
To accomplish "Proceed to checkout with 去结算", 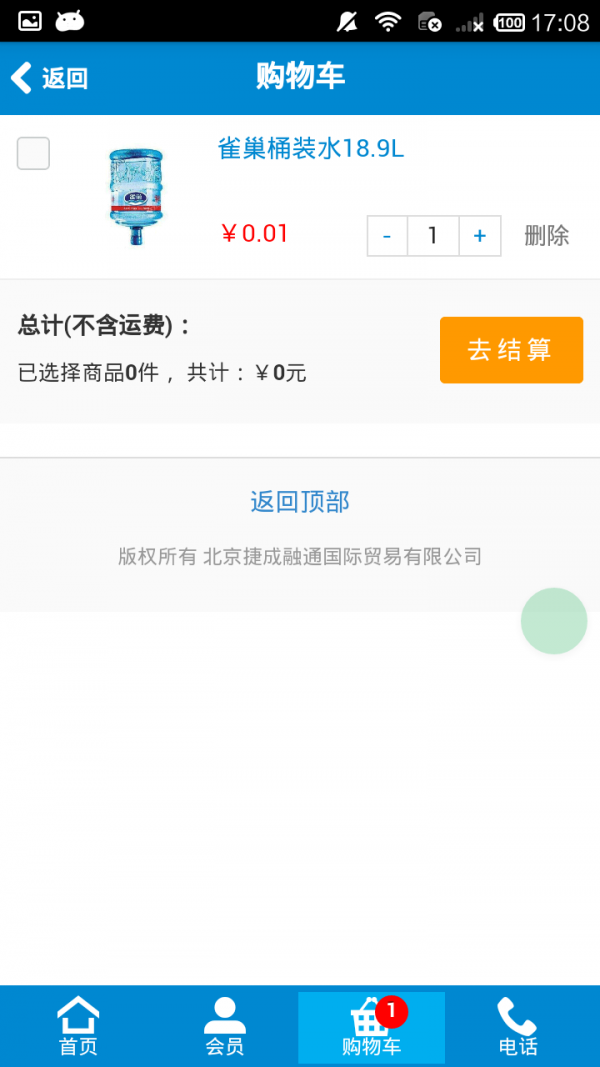I will click(x=511, y=350).
